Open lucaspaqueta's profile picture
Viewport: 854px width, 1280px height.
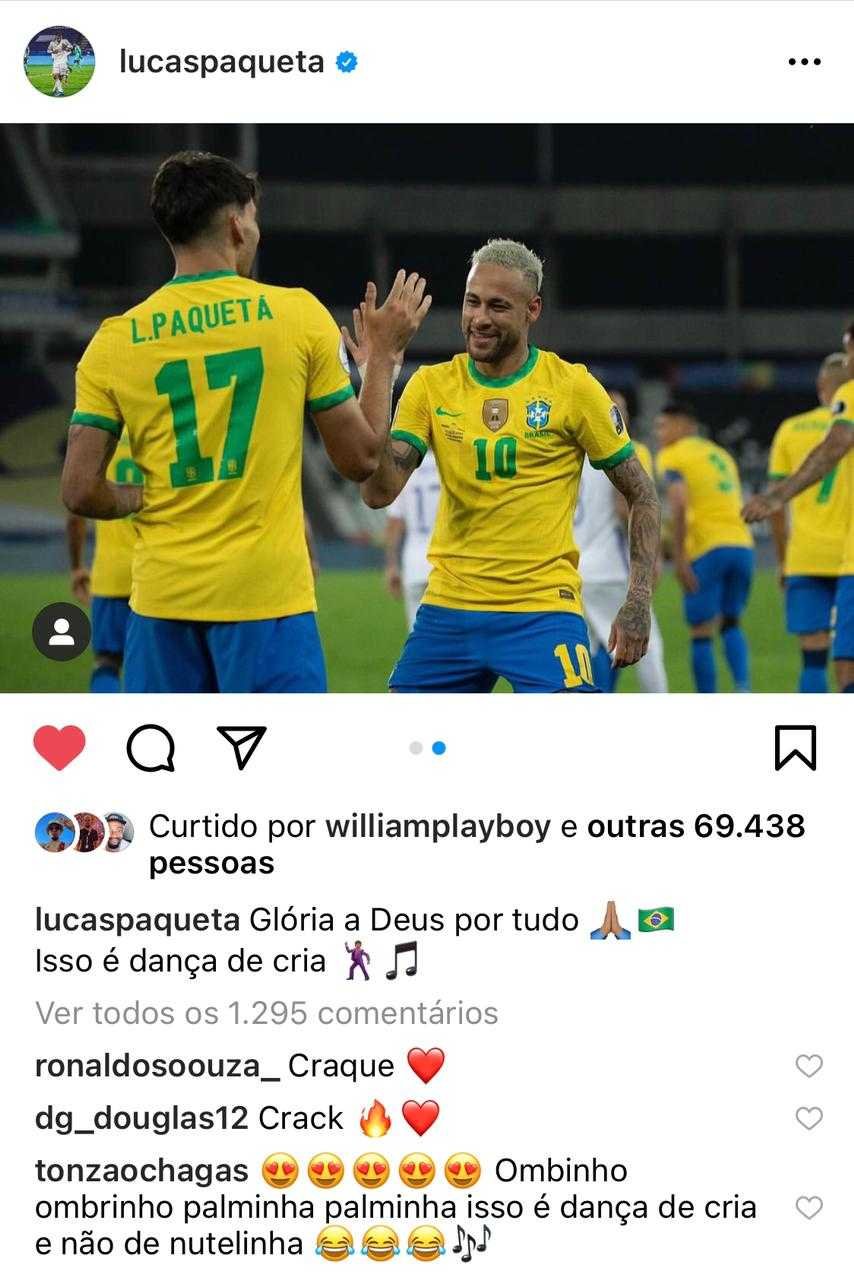click(x=59, y=62)
